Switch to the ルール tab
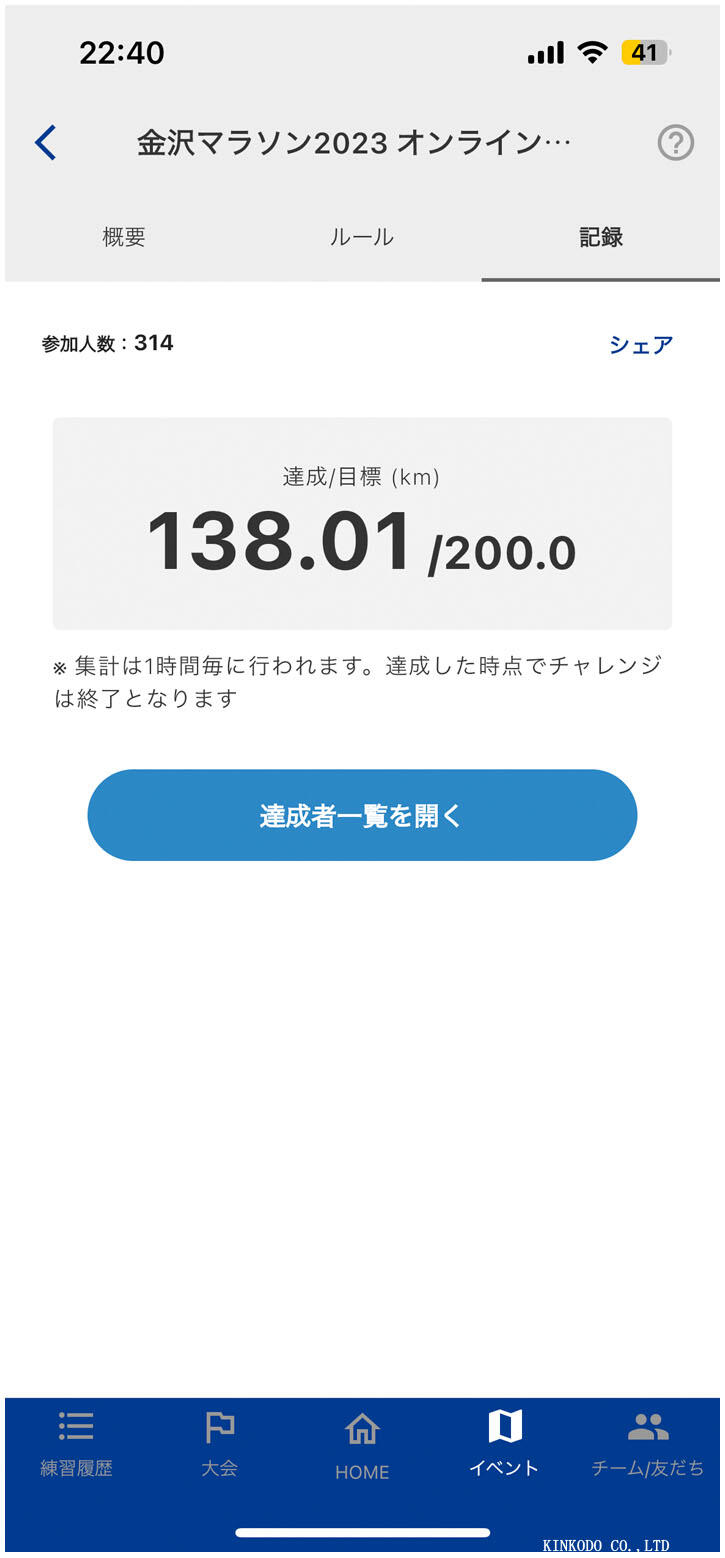Image resolution: width=725 pixels, height=1558 pixels. point(362,238)
